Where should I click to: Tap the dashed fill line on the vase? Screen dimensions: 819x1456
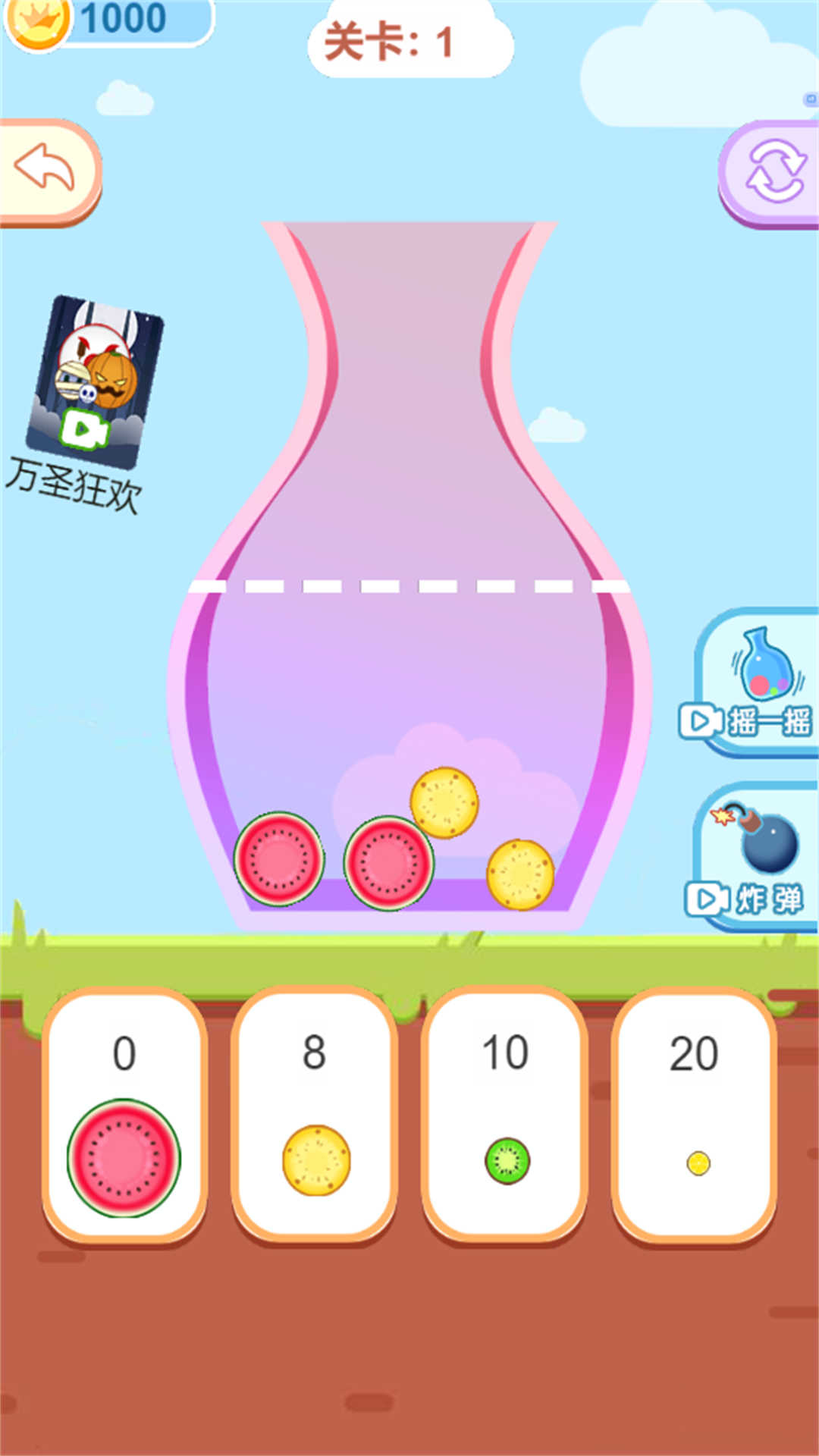click(409, 584)
